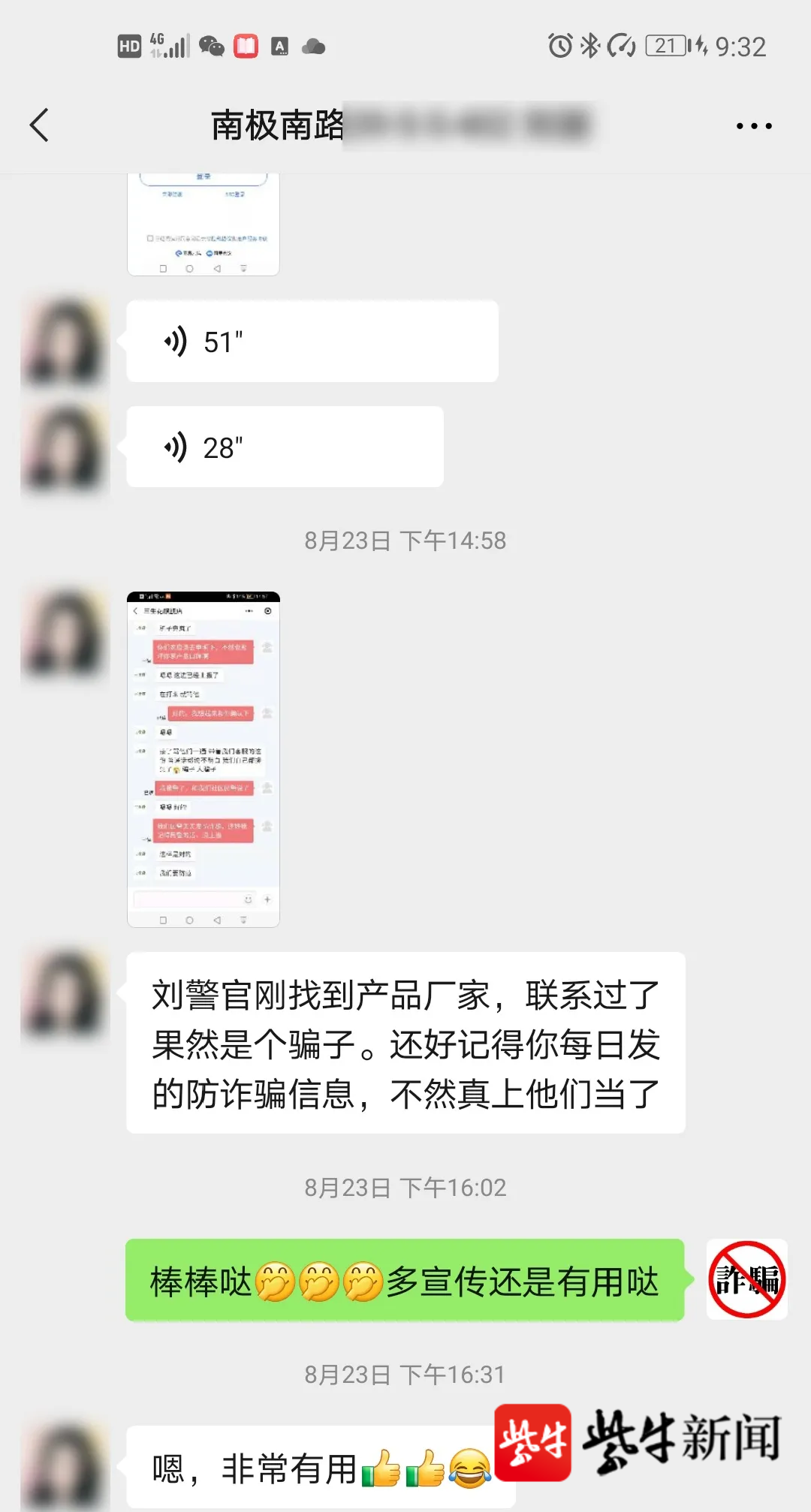
Task: Go back from the 南极南路 chat
Action: pos(40,125)
